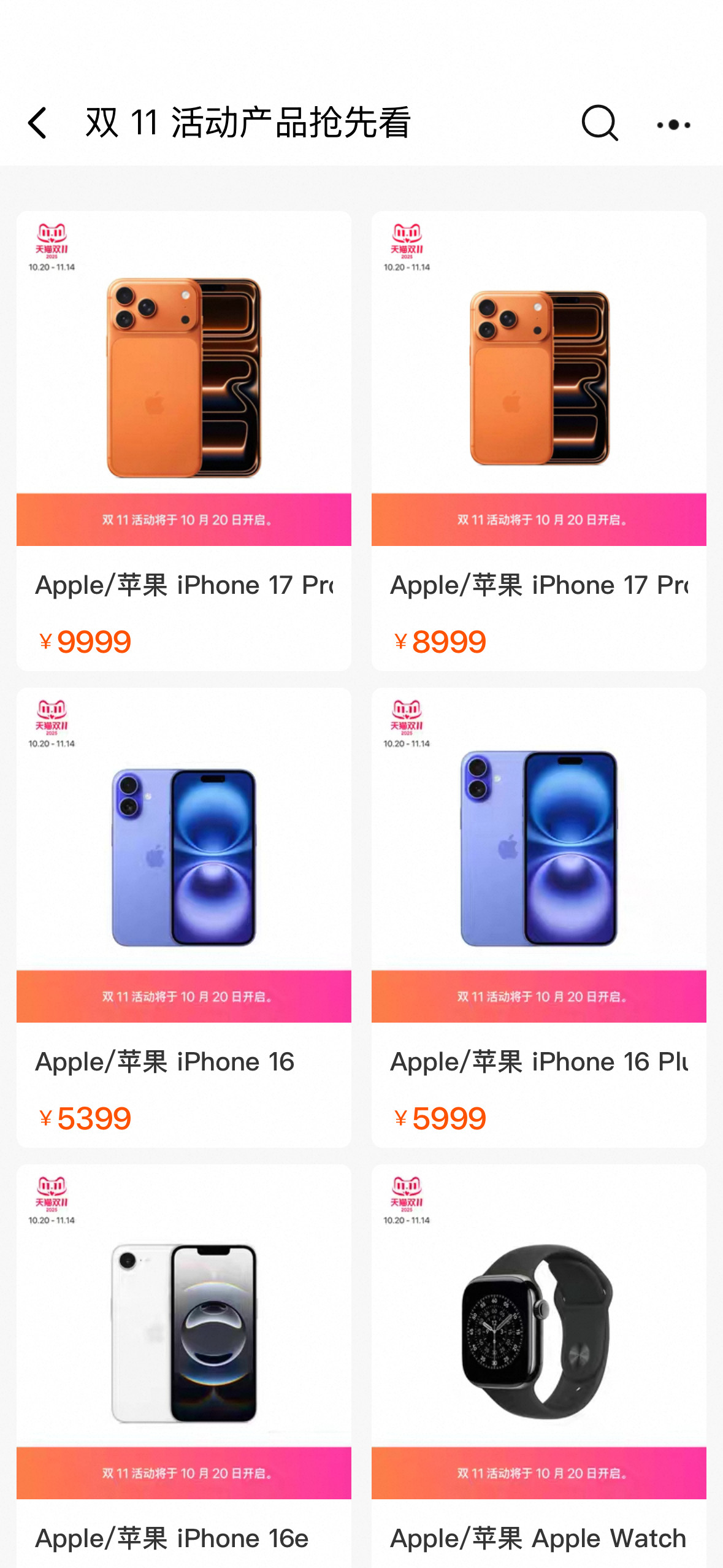Select the iPhone 16 Plus card at ¥5999
The height and width of the screenshot is (1568, 723).
coord(538,917)
